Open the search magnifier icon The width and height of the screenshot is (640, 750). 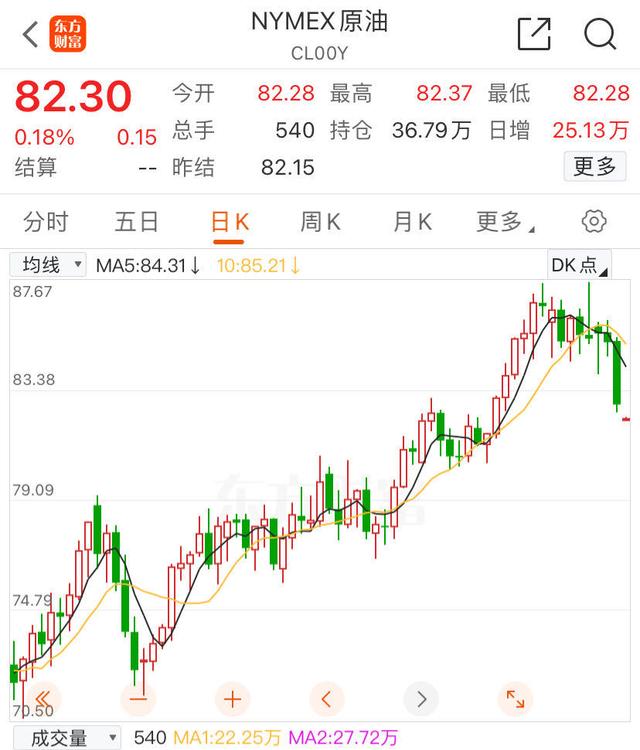600,34
